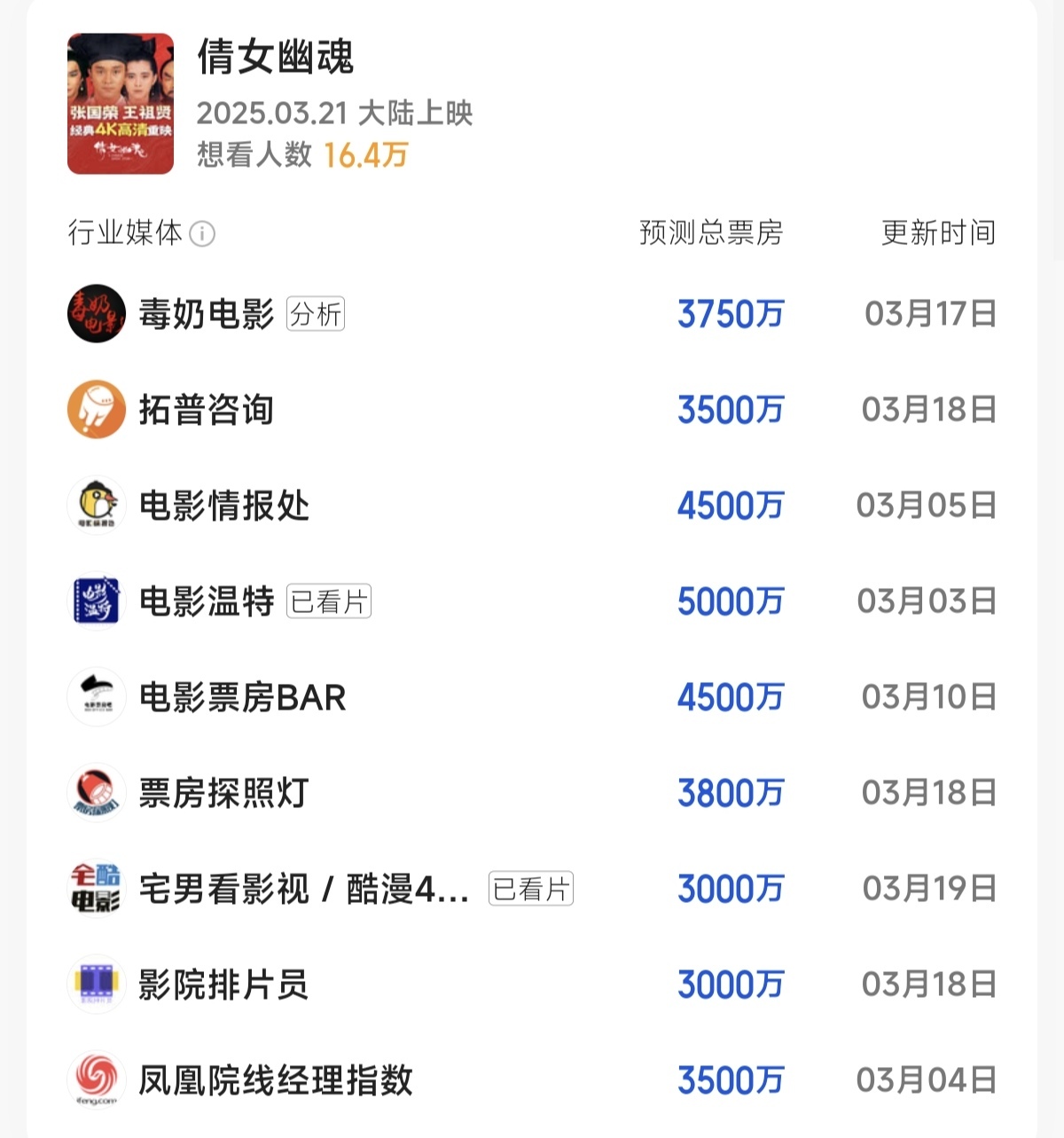Open the 拓普咨询 prediction row
The width and height of the screenshot is (1064, 1138).
click(x=206, y=410)
